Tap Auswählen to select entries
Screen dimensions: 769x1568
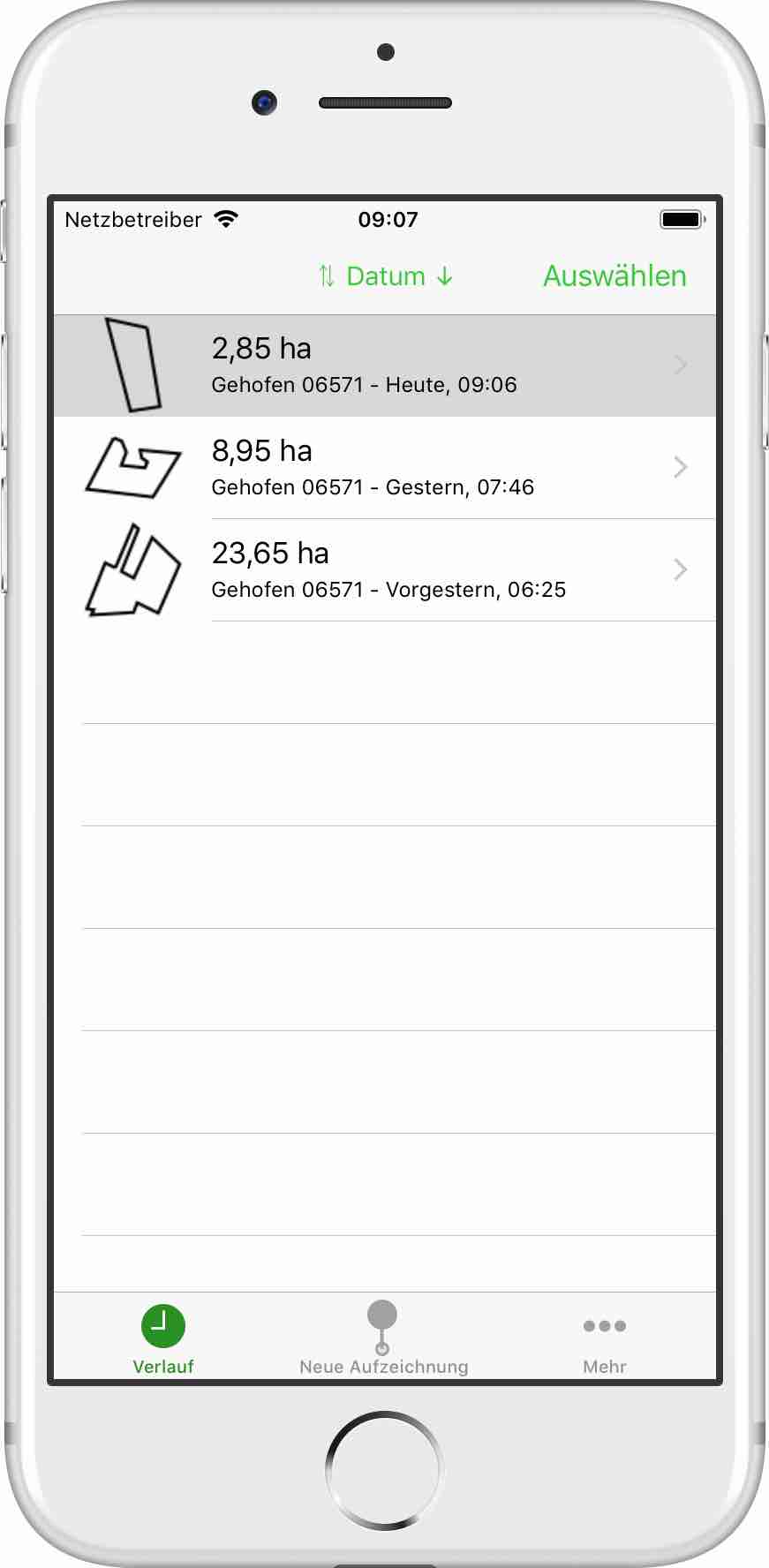614,276
